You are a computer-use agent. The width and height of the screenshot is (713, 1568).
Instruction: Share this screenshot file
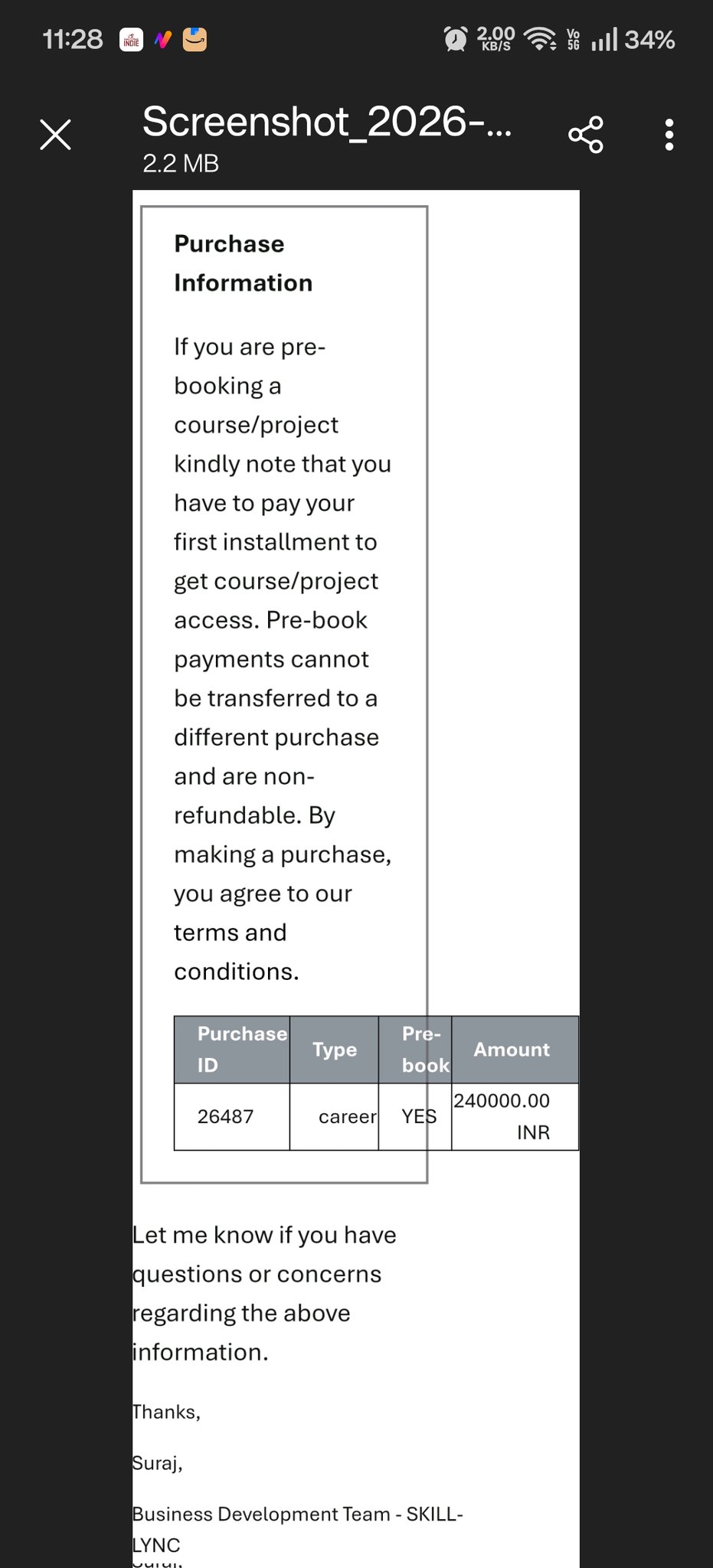coord(586,136)
